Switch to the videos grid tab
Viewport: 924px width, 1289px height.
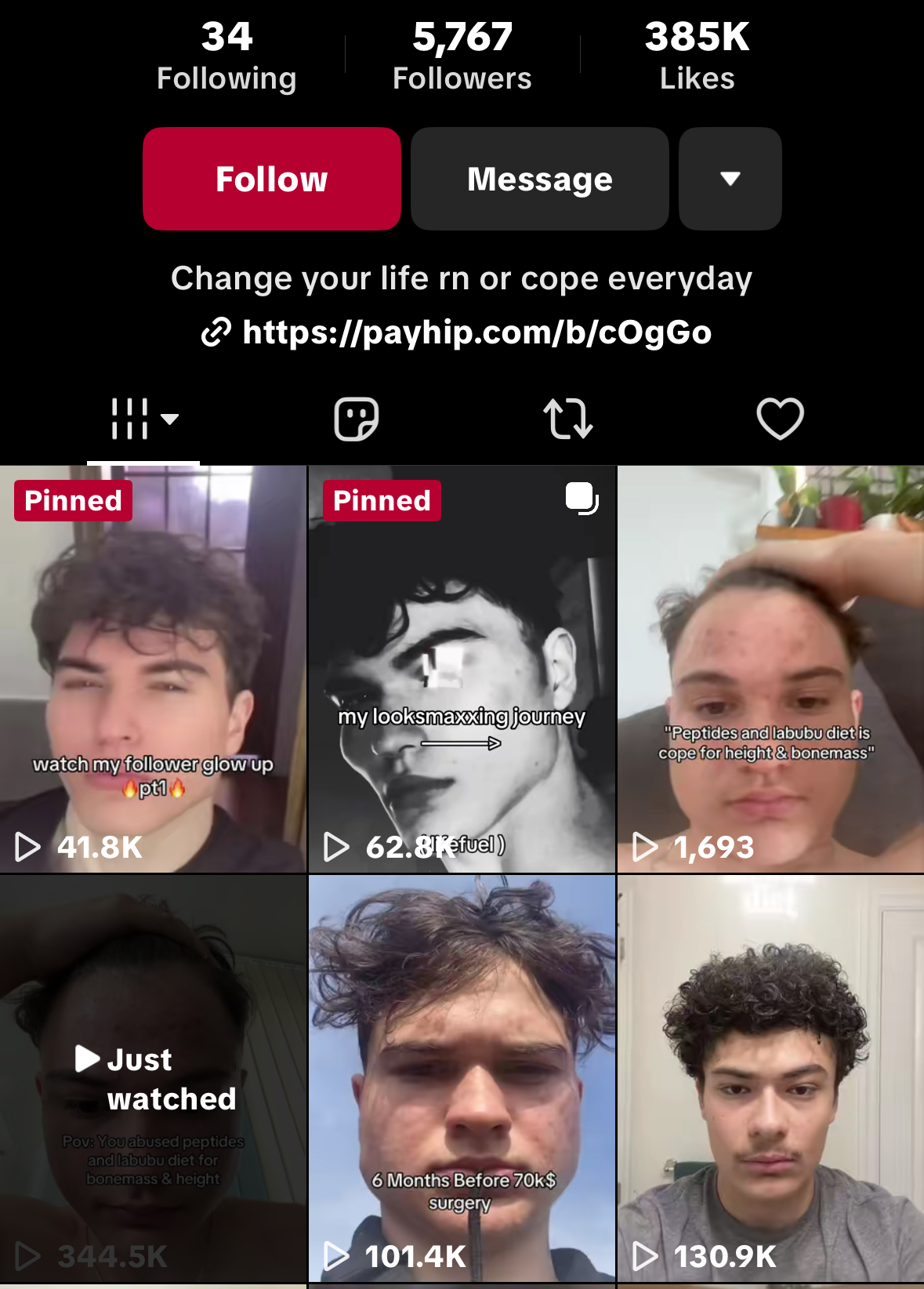(x=143, y=419)
